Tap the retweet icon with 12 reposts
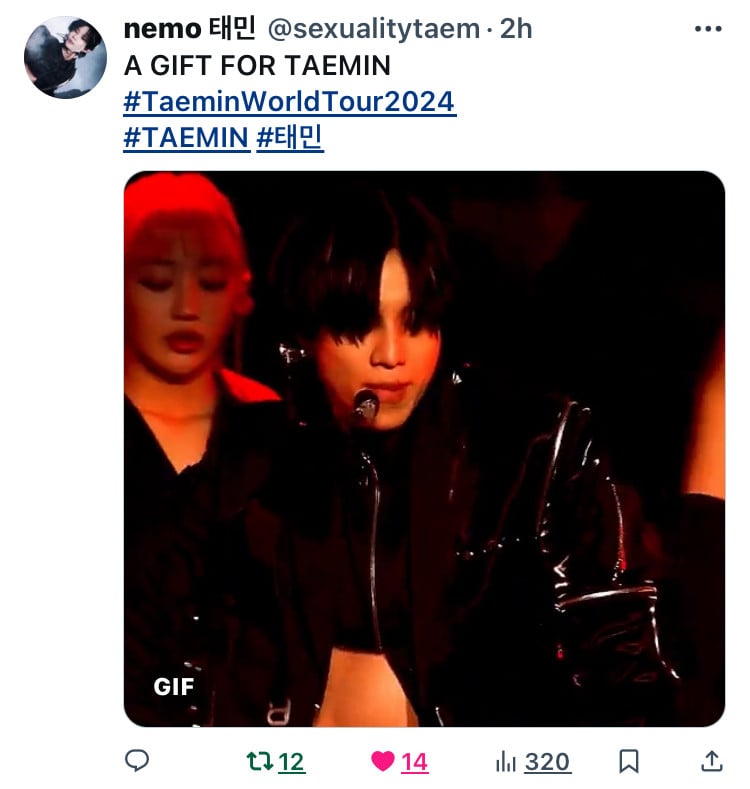 260,762
